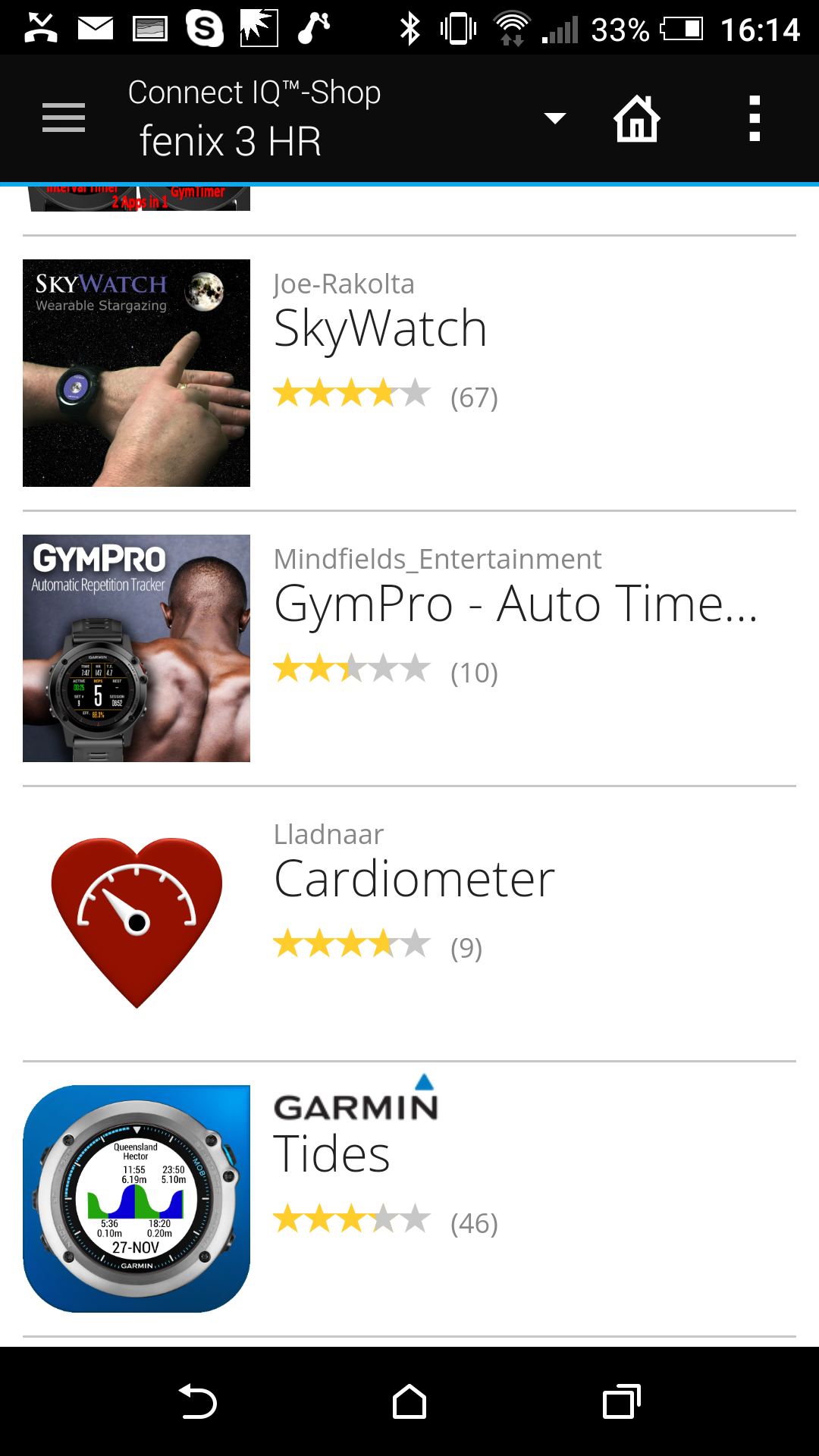The image size is (819, 1456).
Task: View GymPro - Auto Time app details
Action: point(516,605)
